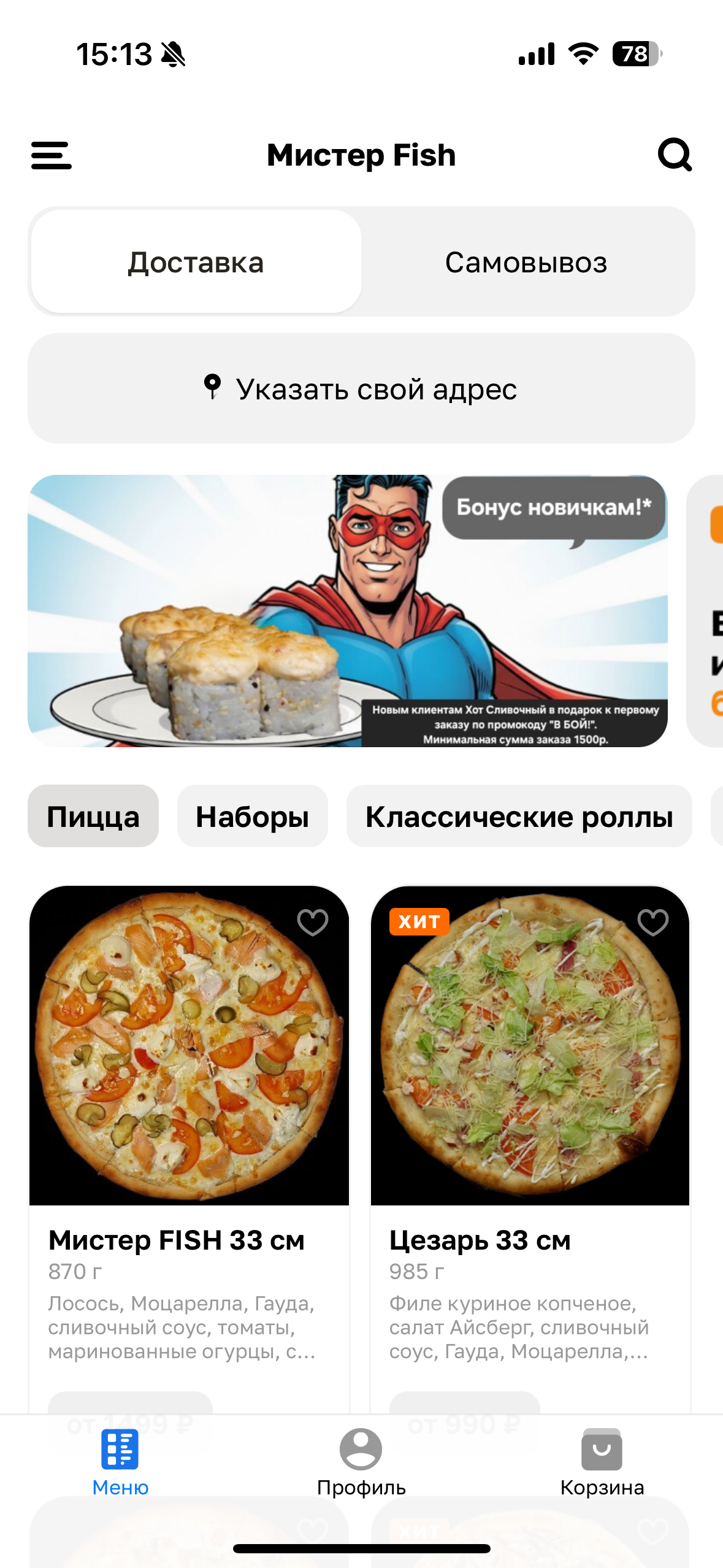Choose the Классические роллы category
This screenshot has width=723, height=1568.
point(519,817)
